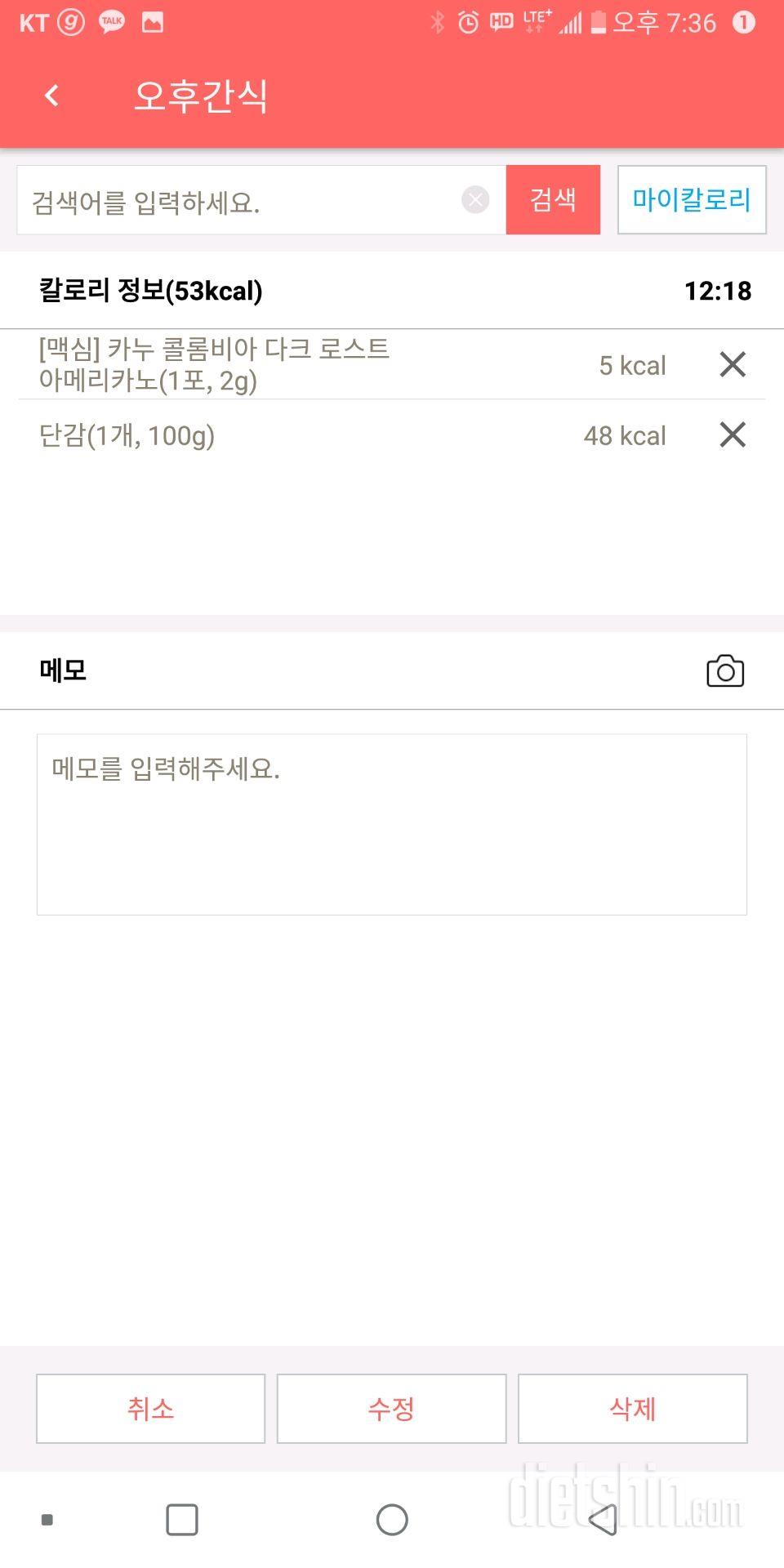Tap the 검색 search button
The image size is (784, 1568).
point(553,200)
